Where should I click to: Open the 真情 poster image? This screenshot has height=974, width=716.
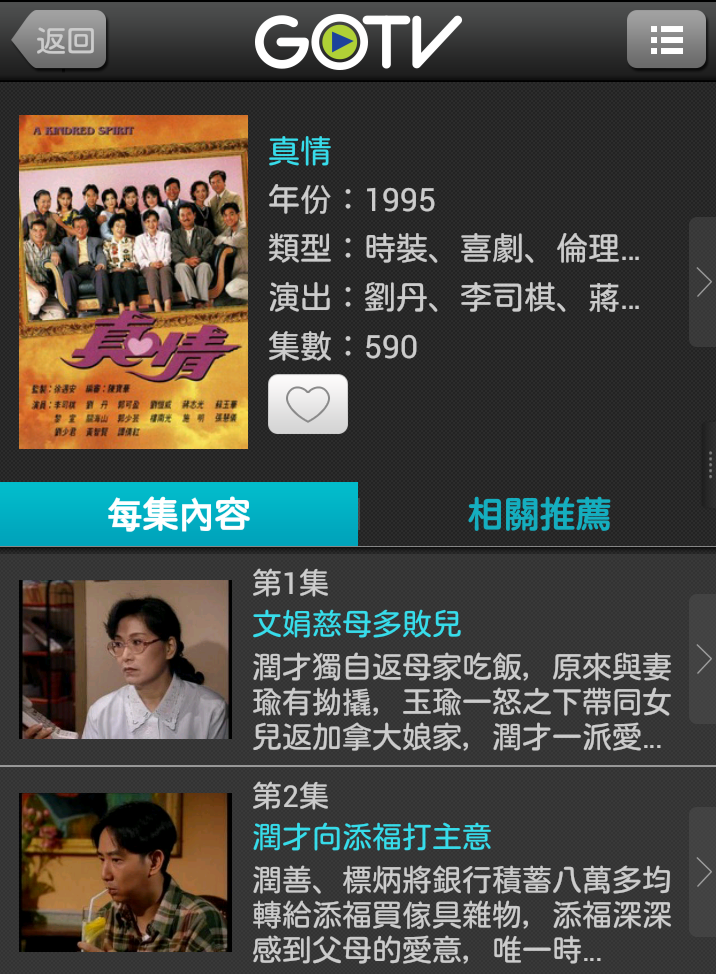pos(133,282)
